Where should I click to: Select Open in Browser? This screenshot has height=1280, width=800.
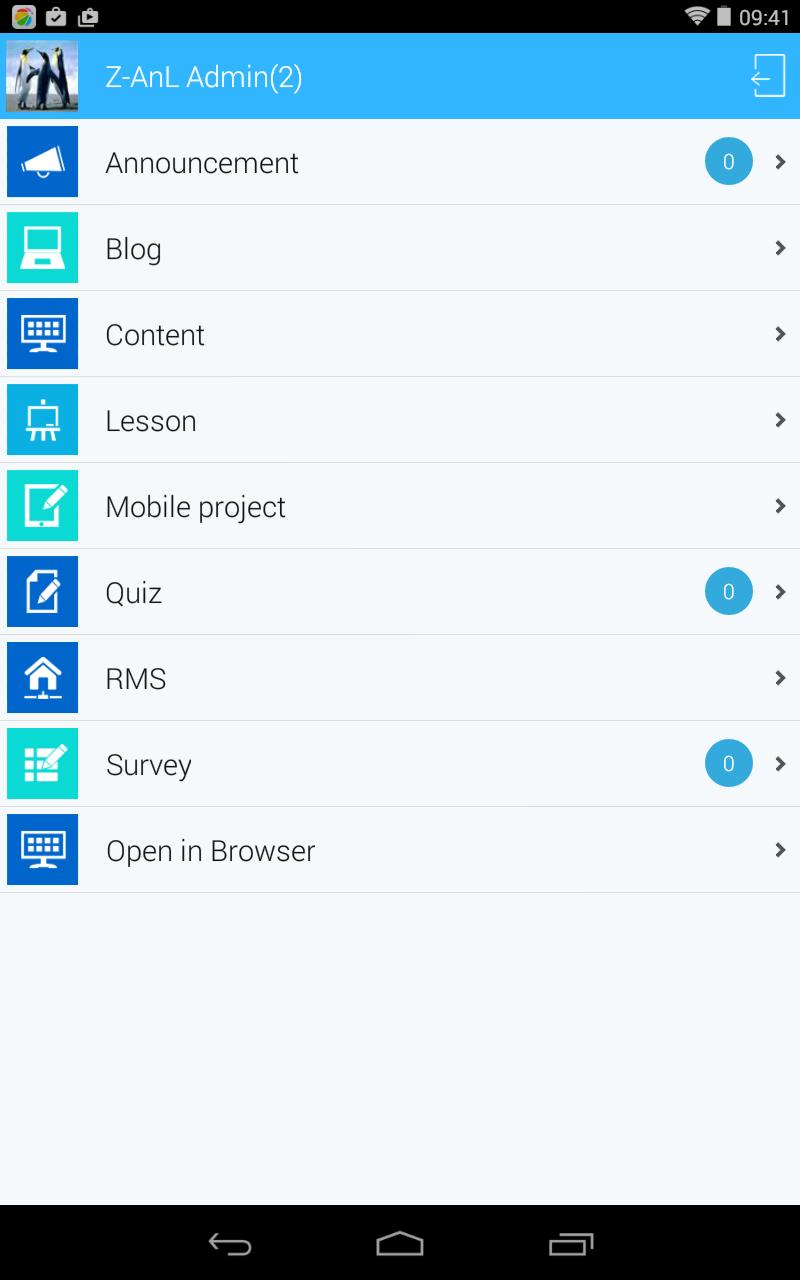[400, 850]
